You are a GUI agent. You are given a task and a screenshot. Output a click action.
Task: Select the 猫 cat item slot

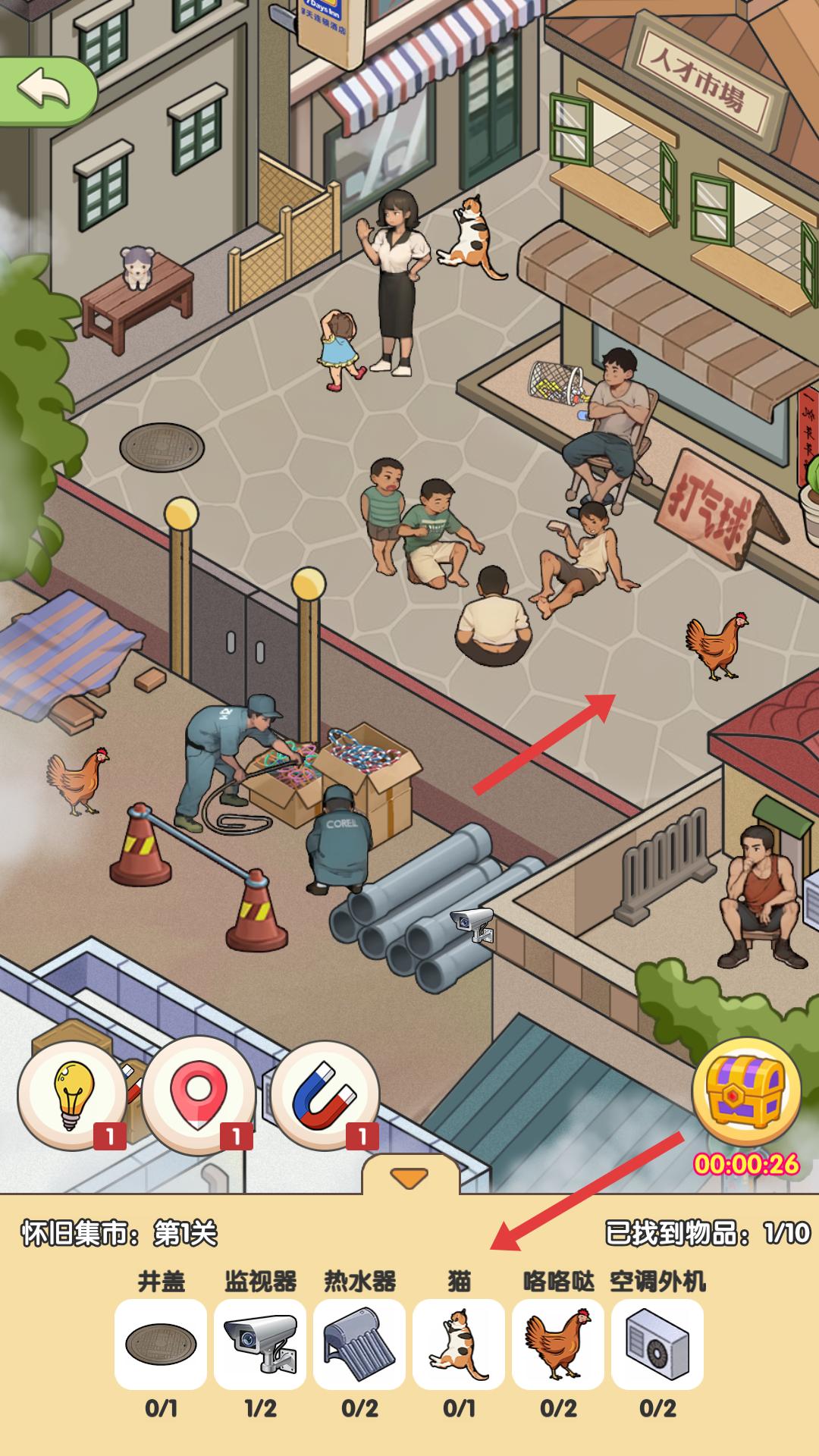coord(459,1344)
